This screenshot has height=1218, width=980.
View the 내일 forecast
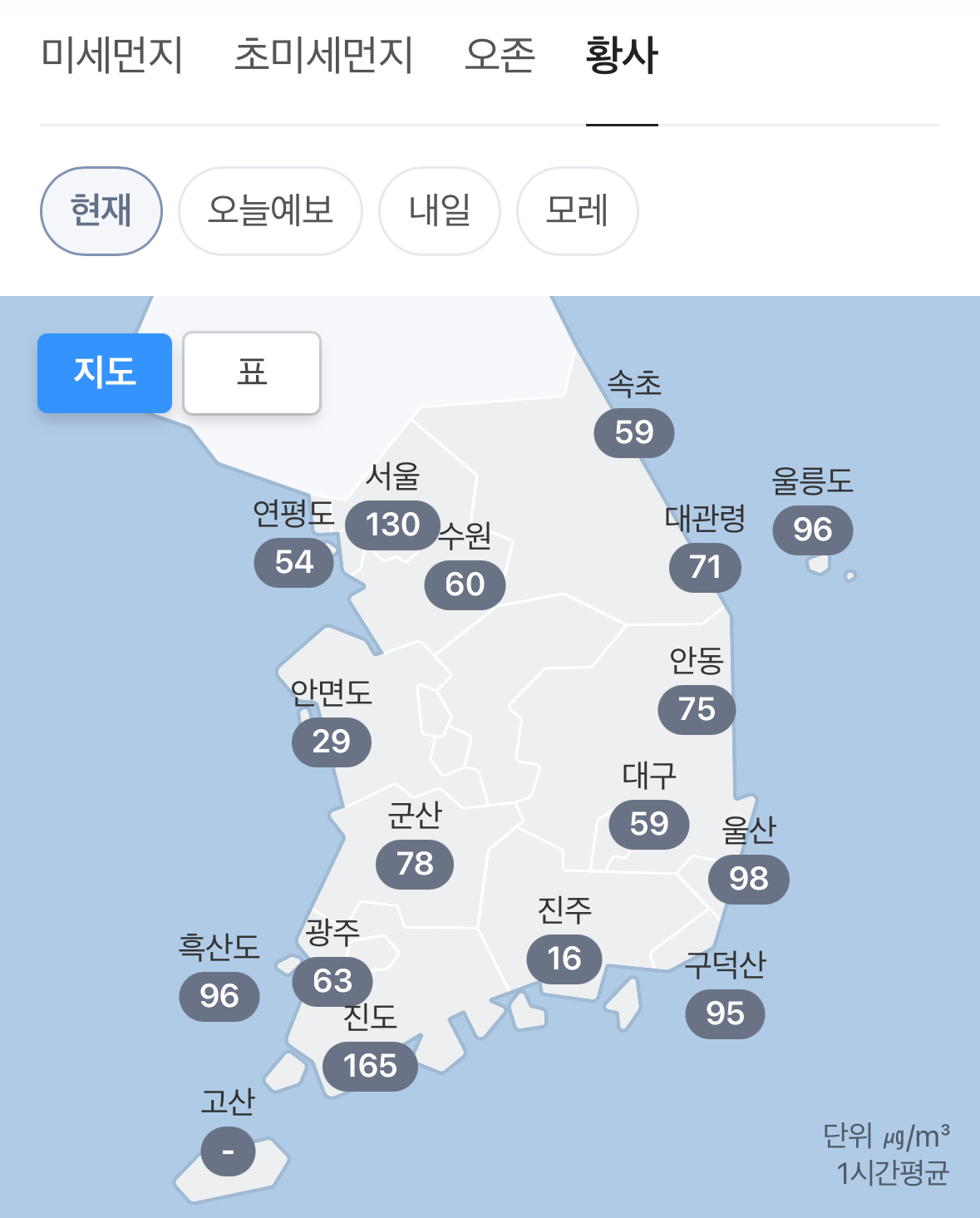click(439, 210)
